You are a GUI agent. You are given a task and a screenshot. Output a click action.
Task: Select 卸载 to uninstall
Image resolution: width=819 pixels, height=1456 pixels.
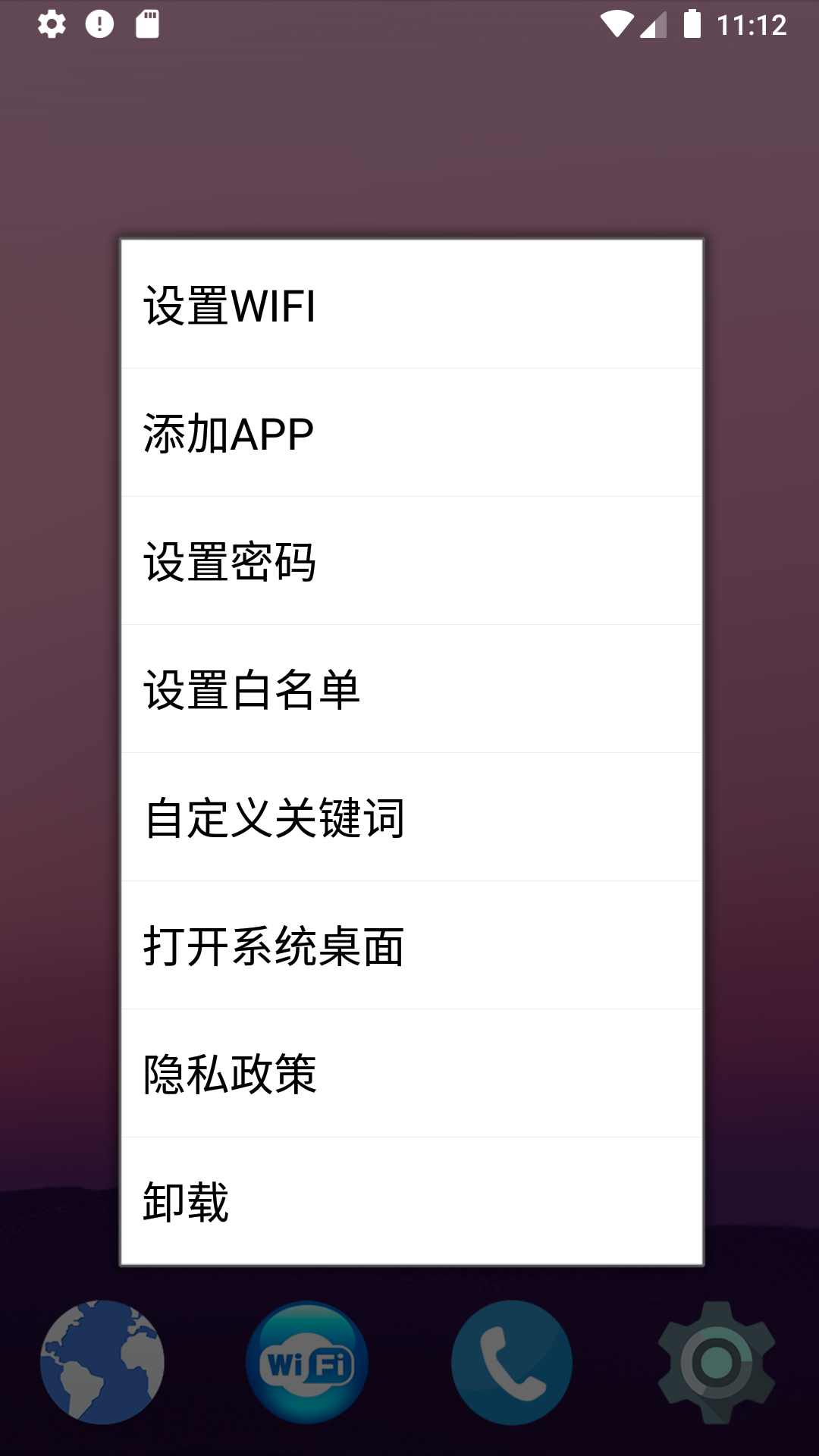click(411, 1201)
